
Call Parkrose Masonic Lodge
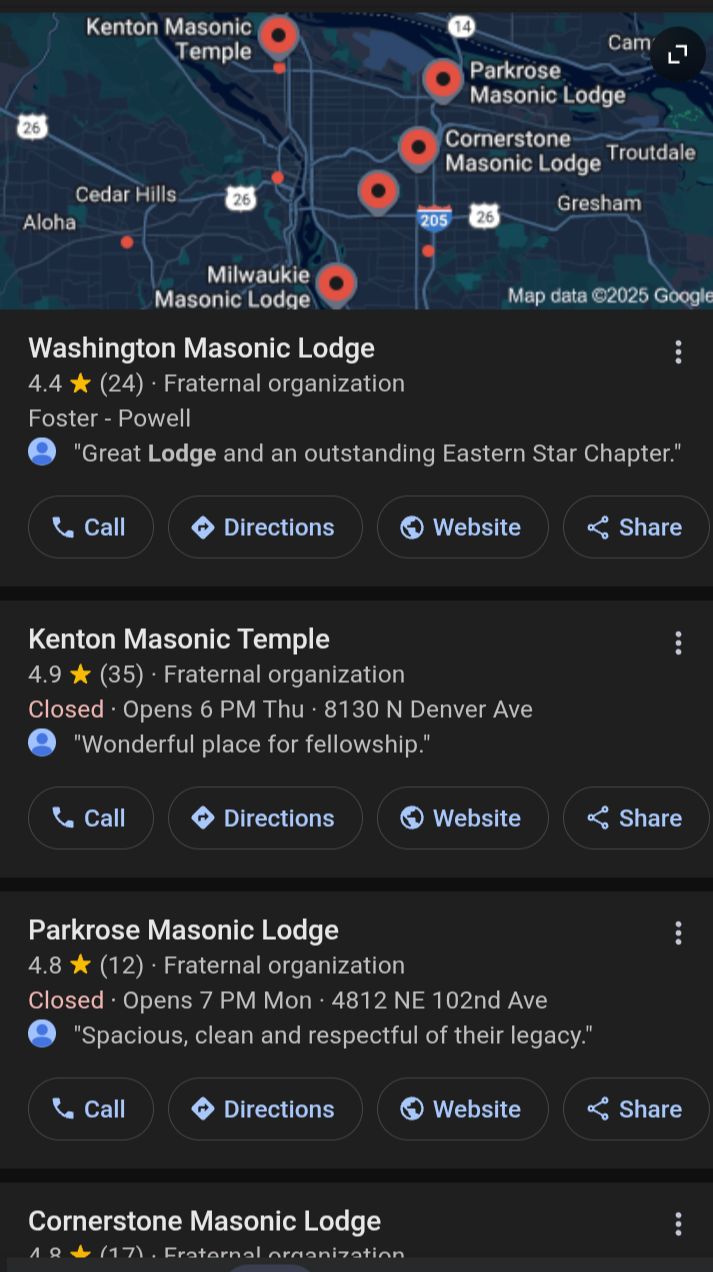(90, 1109)
